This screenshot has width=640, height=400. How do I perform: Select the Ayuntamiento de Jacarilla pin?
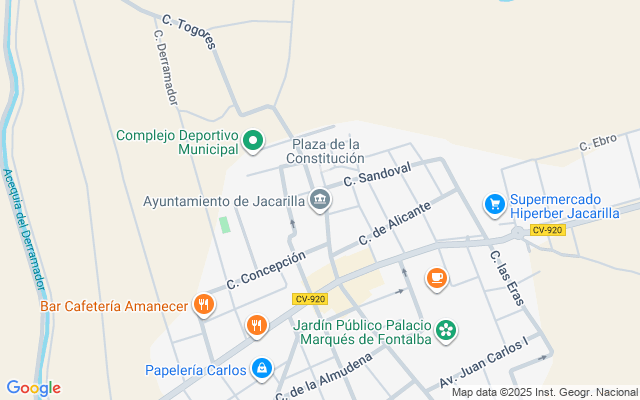[x=320, y=200]
